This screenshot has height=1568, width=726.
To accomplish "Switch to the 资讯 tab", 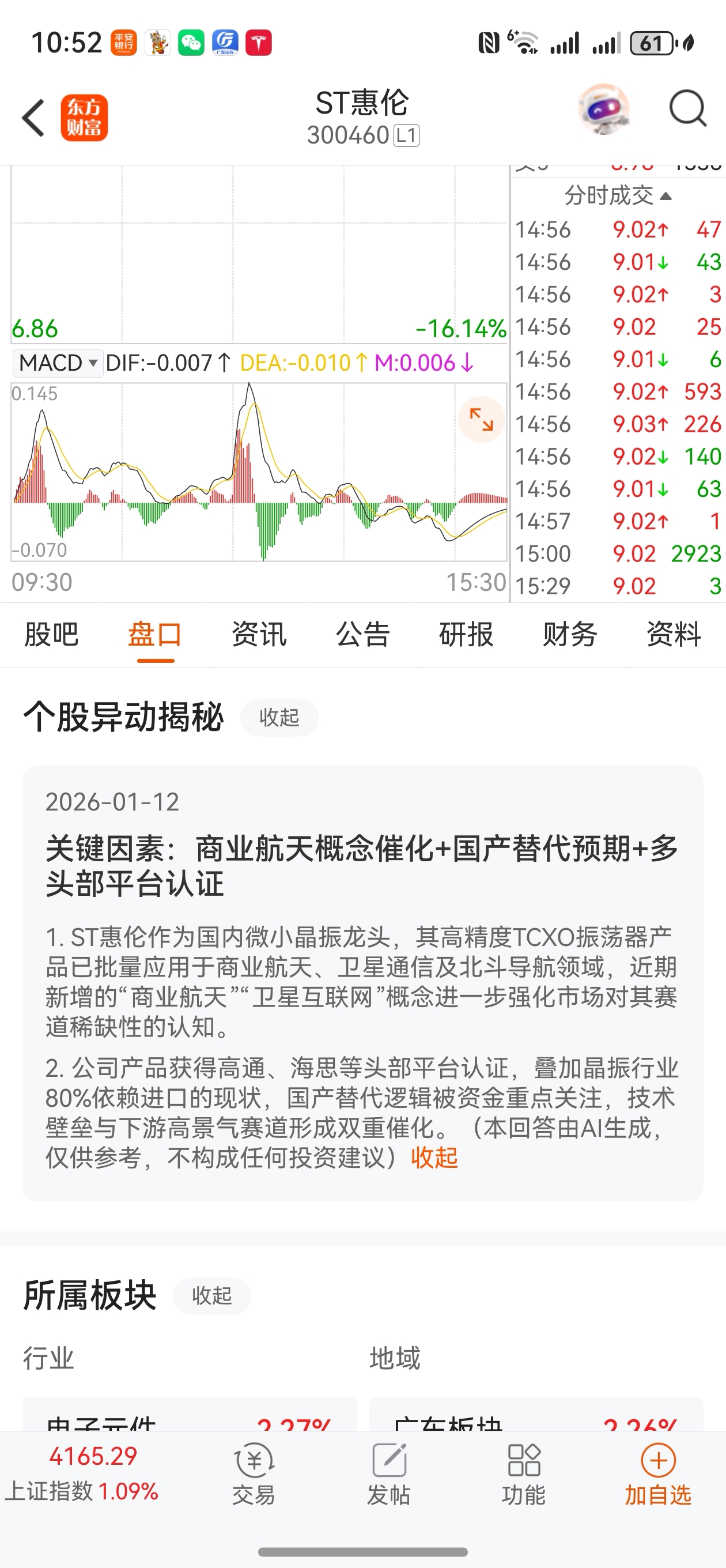I will [x=259, y=634].
